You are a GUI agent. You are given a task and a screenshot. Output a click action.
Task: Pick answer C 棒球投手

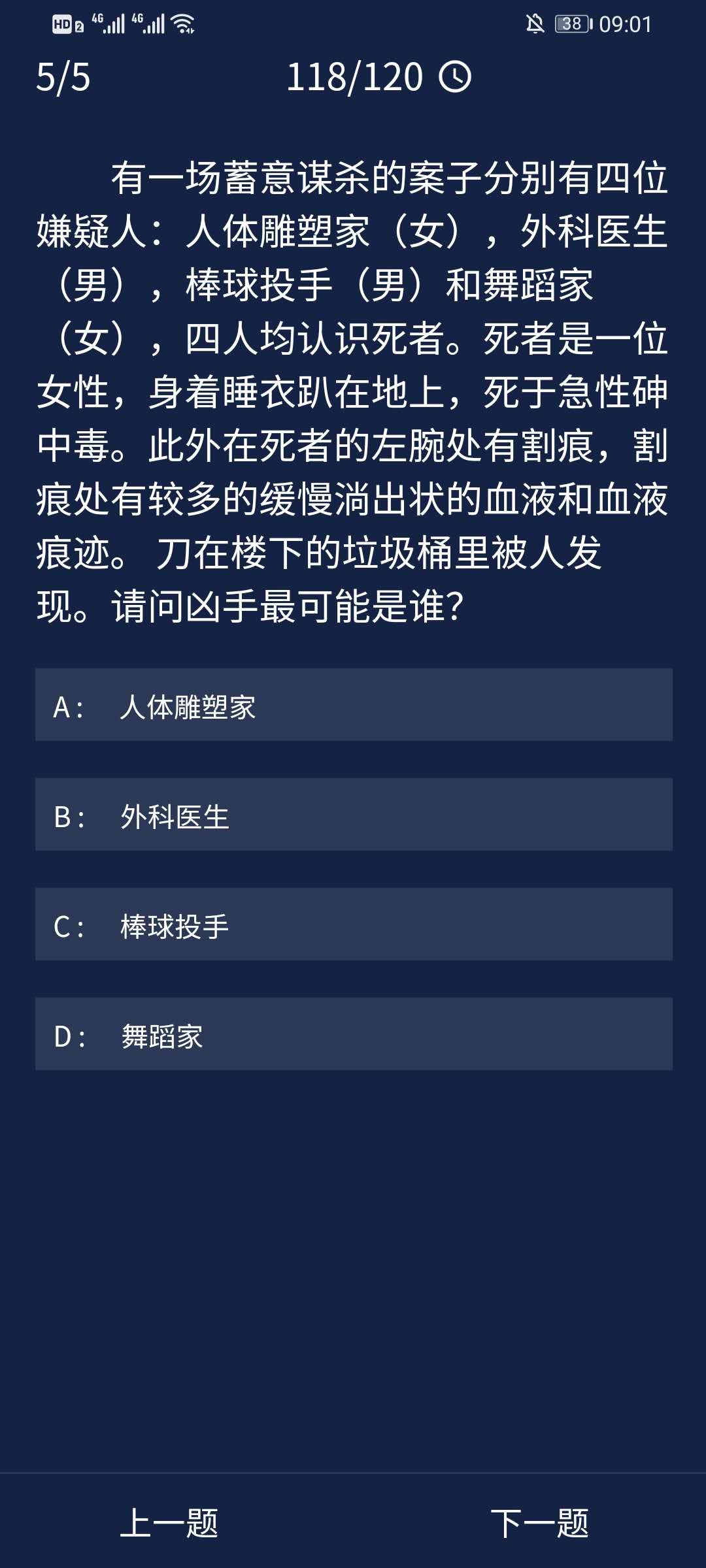pyautogui.click(x=353, y=924)
